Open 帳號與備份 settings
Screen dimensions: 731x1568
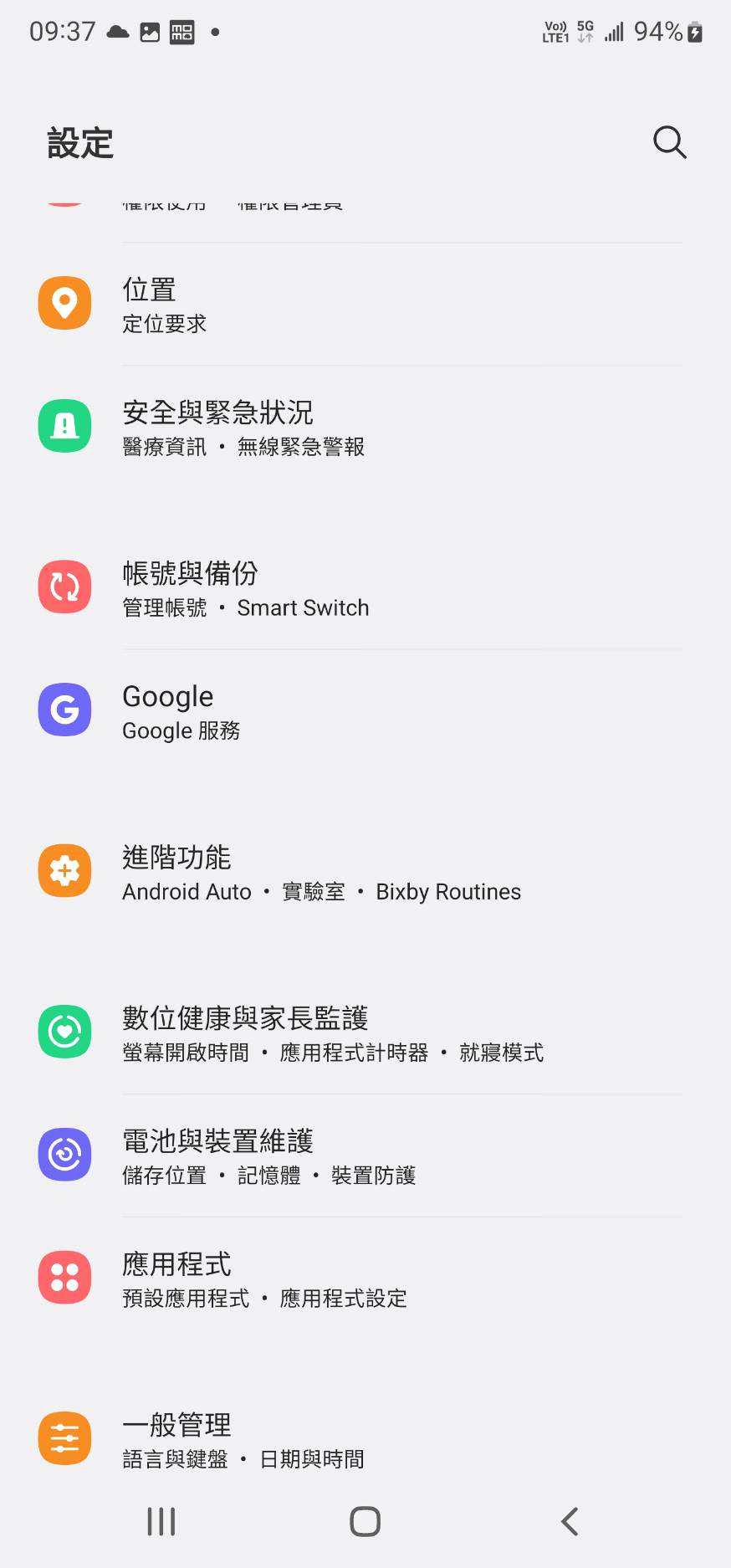(365, 588)
